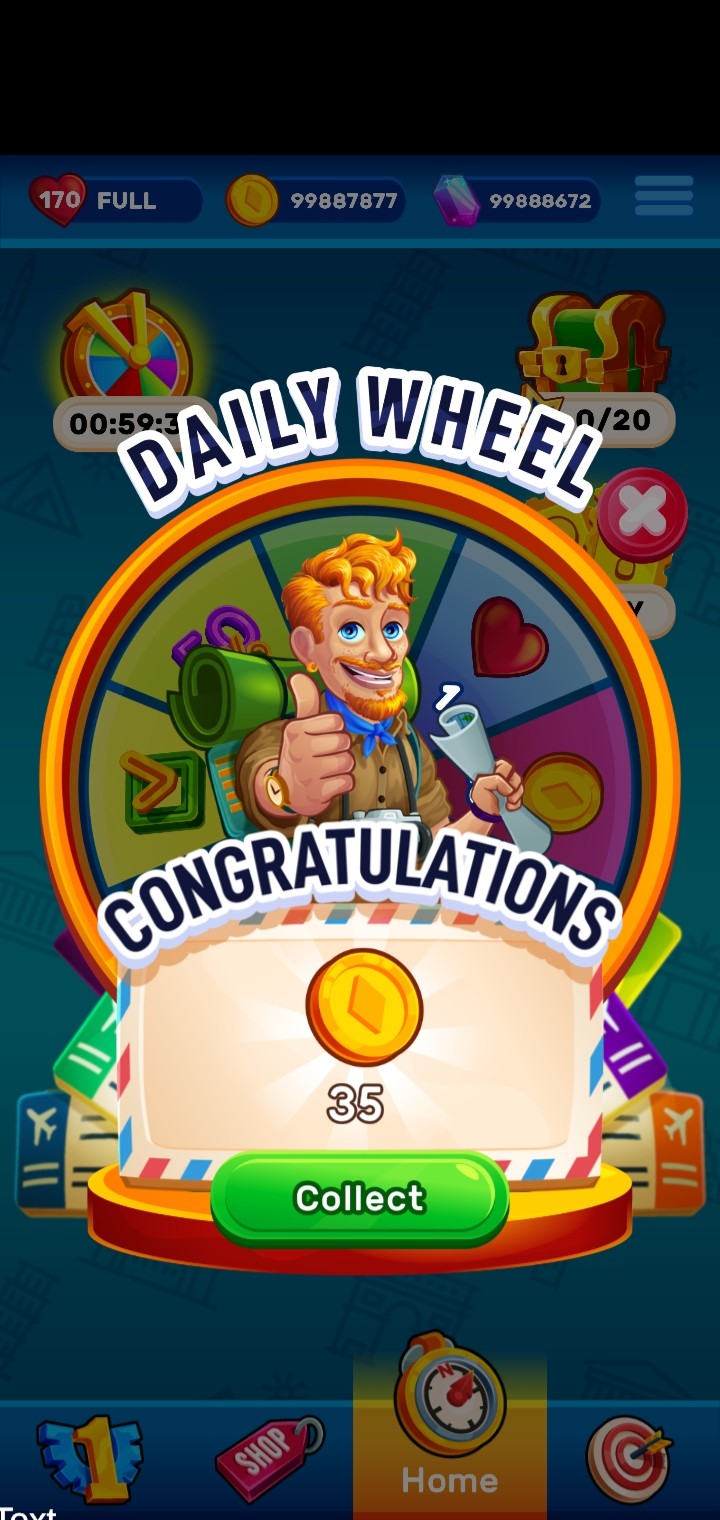
Task: Close the Daily Wheel popup
Action: coord(642,515)
